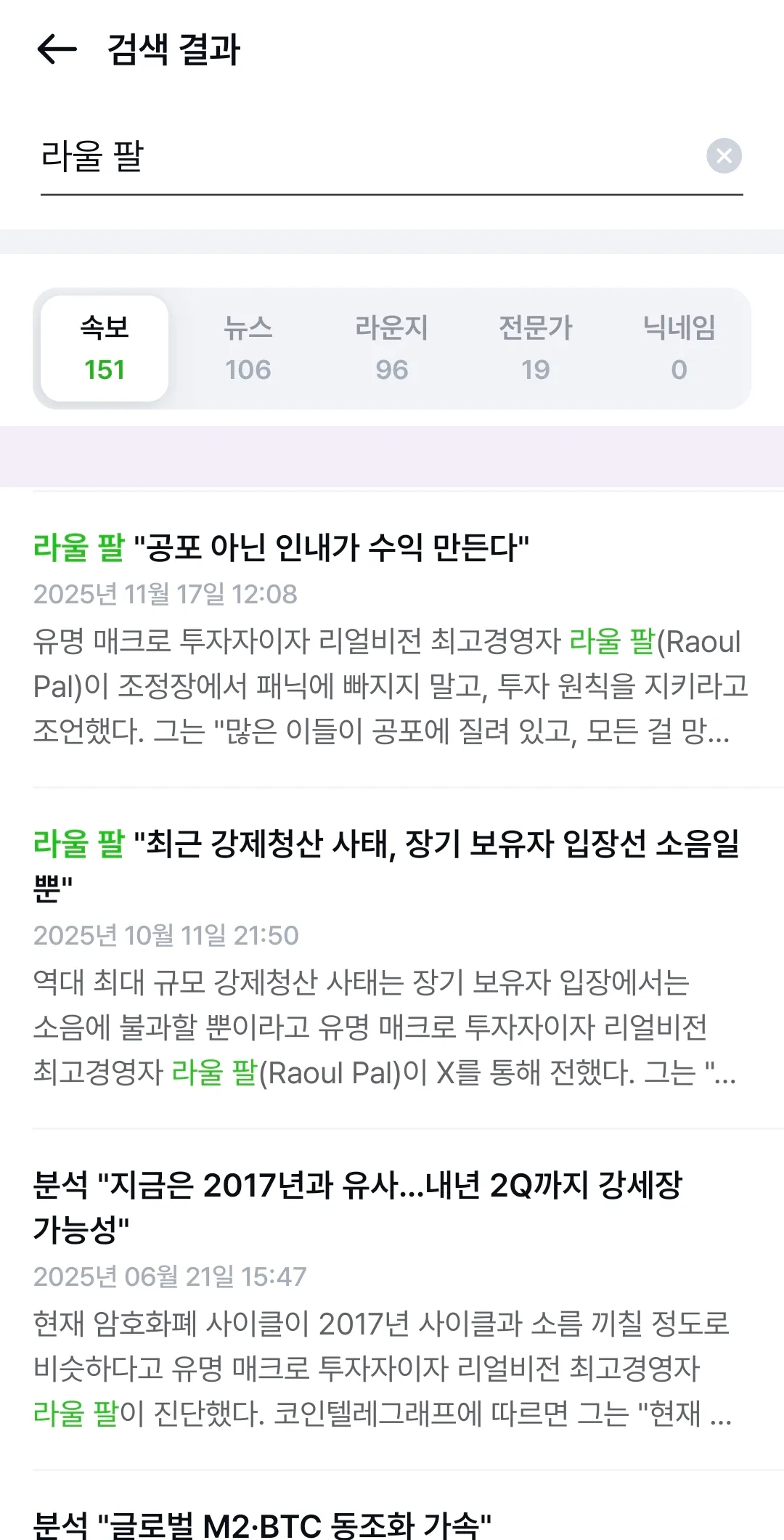Clear the 라울 팔 search text

coord(724,155)
